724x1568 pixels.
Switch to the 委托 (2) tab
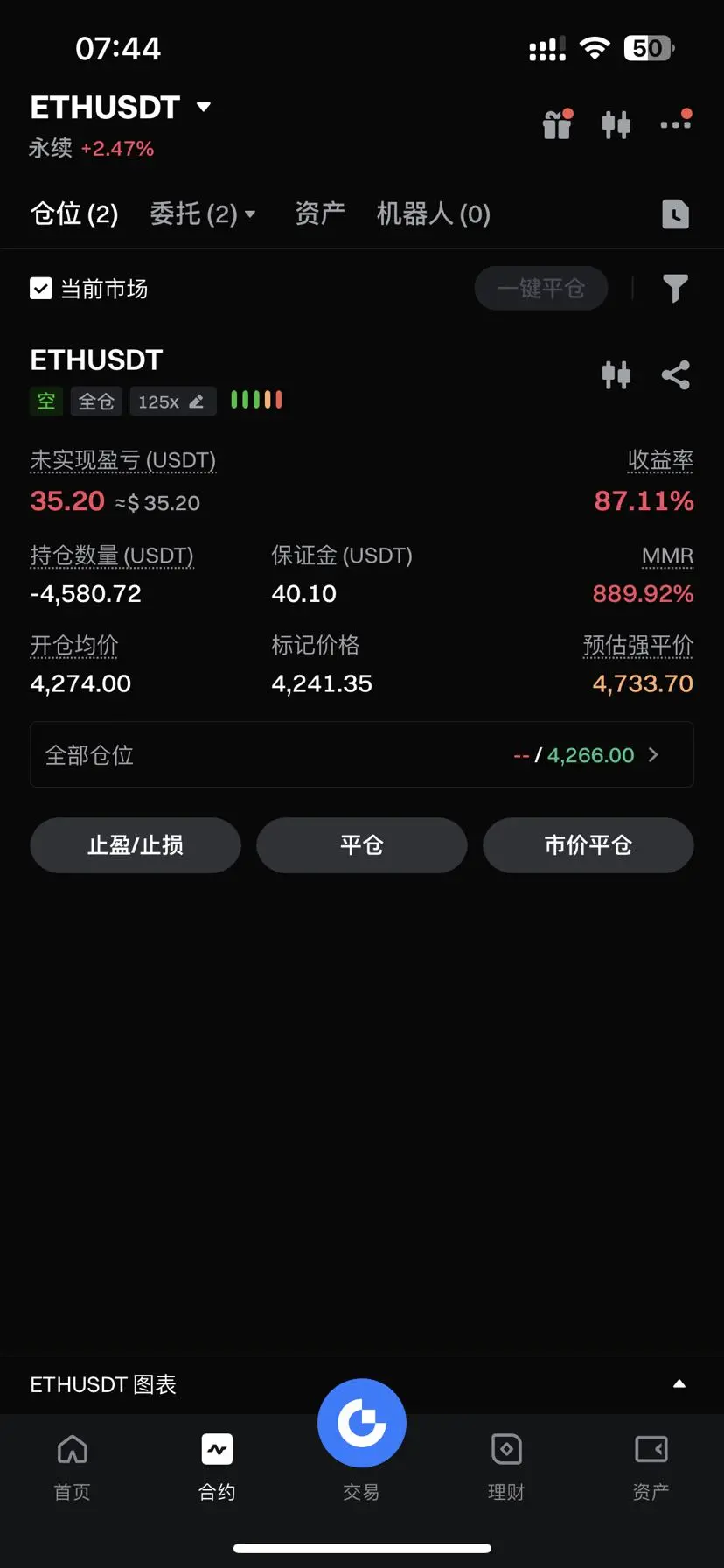click(202, 213)
